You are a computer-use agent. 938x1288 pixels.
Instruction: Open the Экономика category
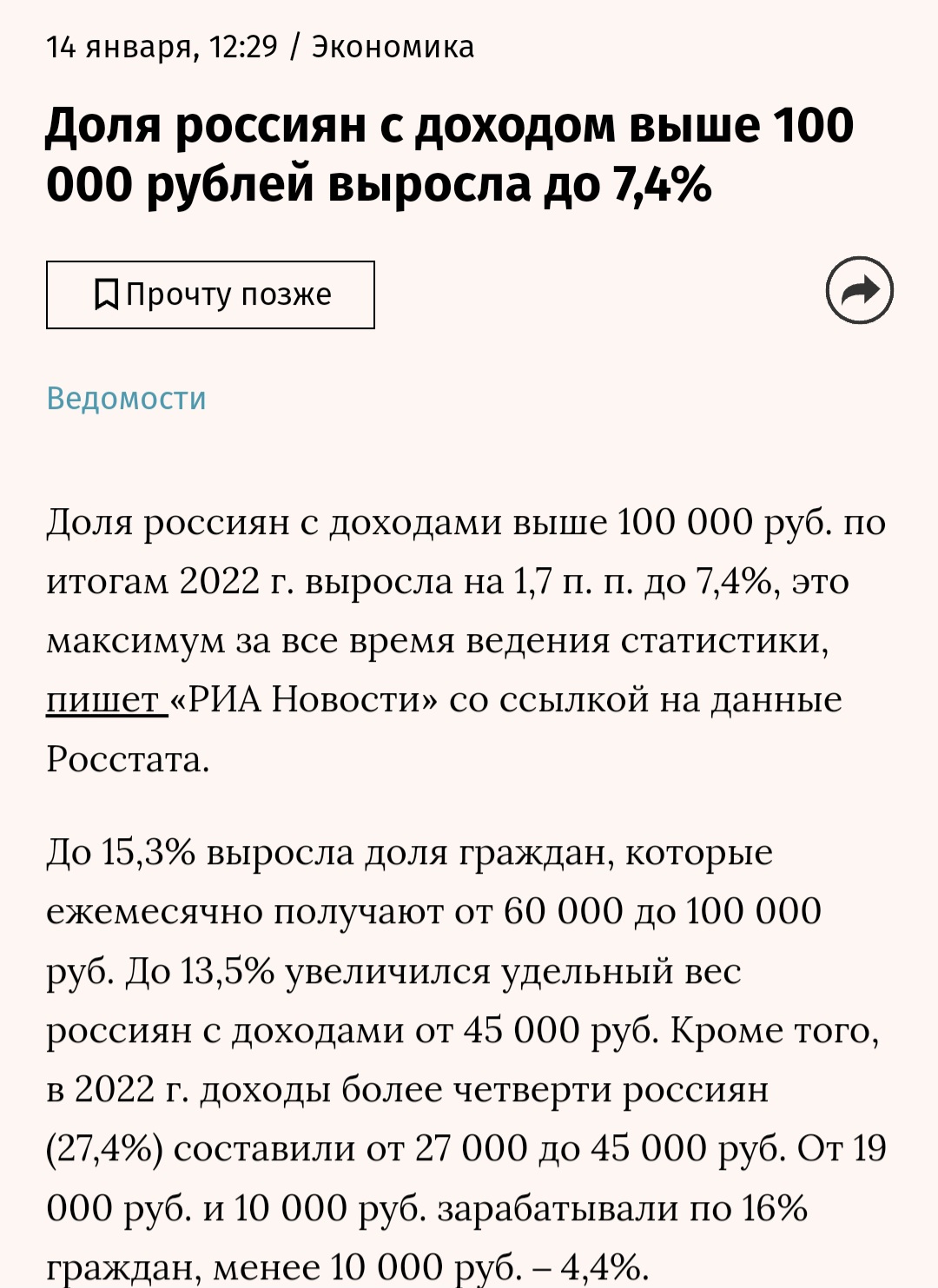click(x=393, y=47)
